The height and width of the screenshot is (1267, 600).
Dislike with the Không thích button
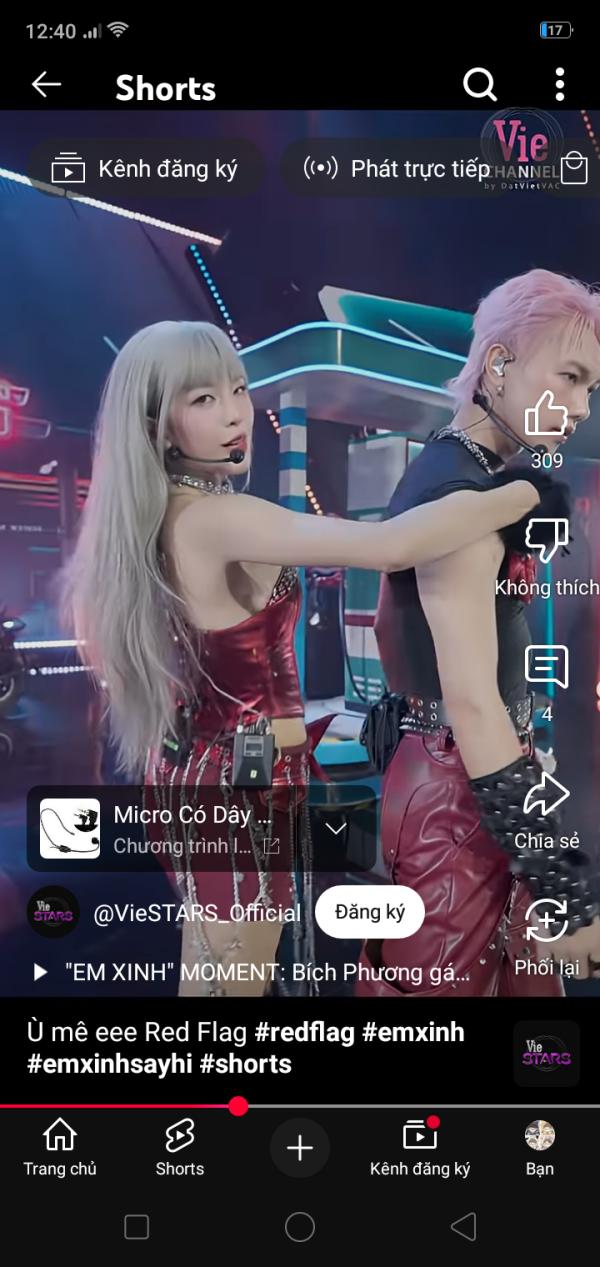tap(546, 543)
